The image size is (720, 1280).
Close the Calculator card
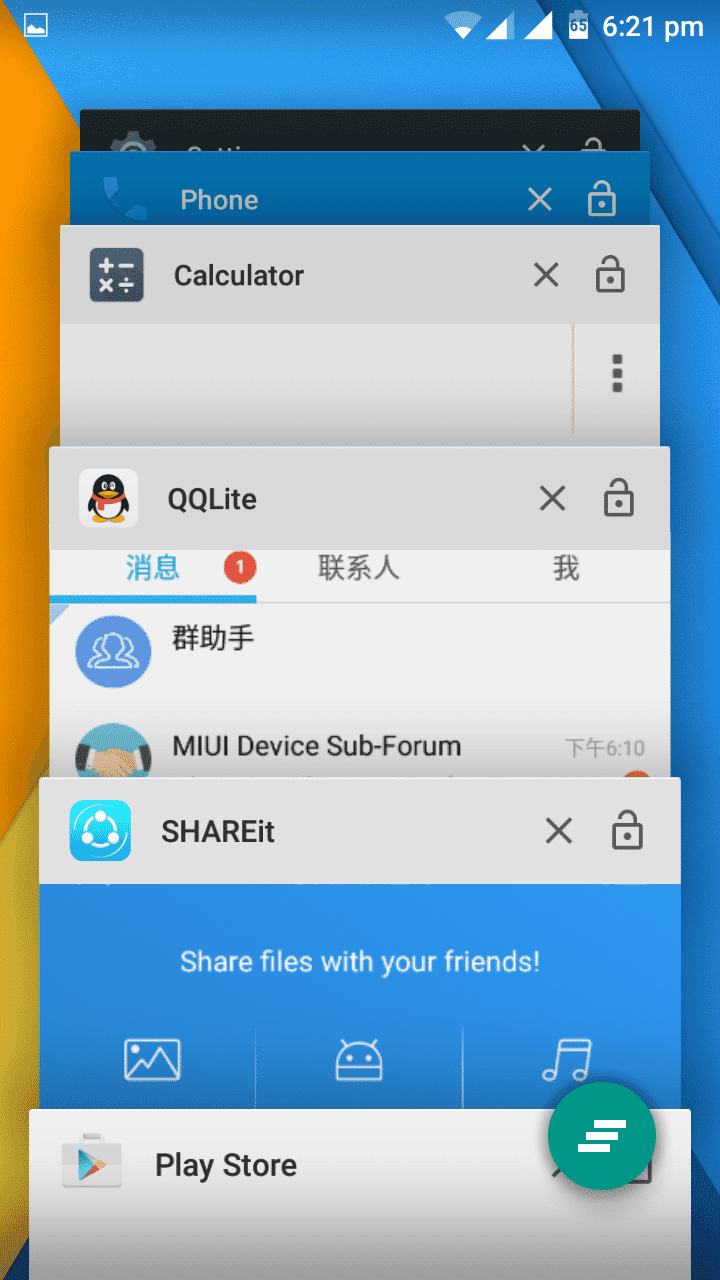point(546,275)
